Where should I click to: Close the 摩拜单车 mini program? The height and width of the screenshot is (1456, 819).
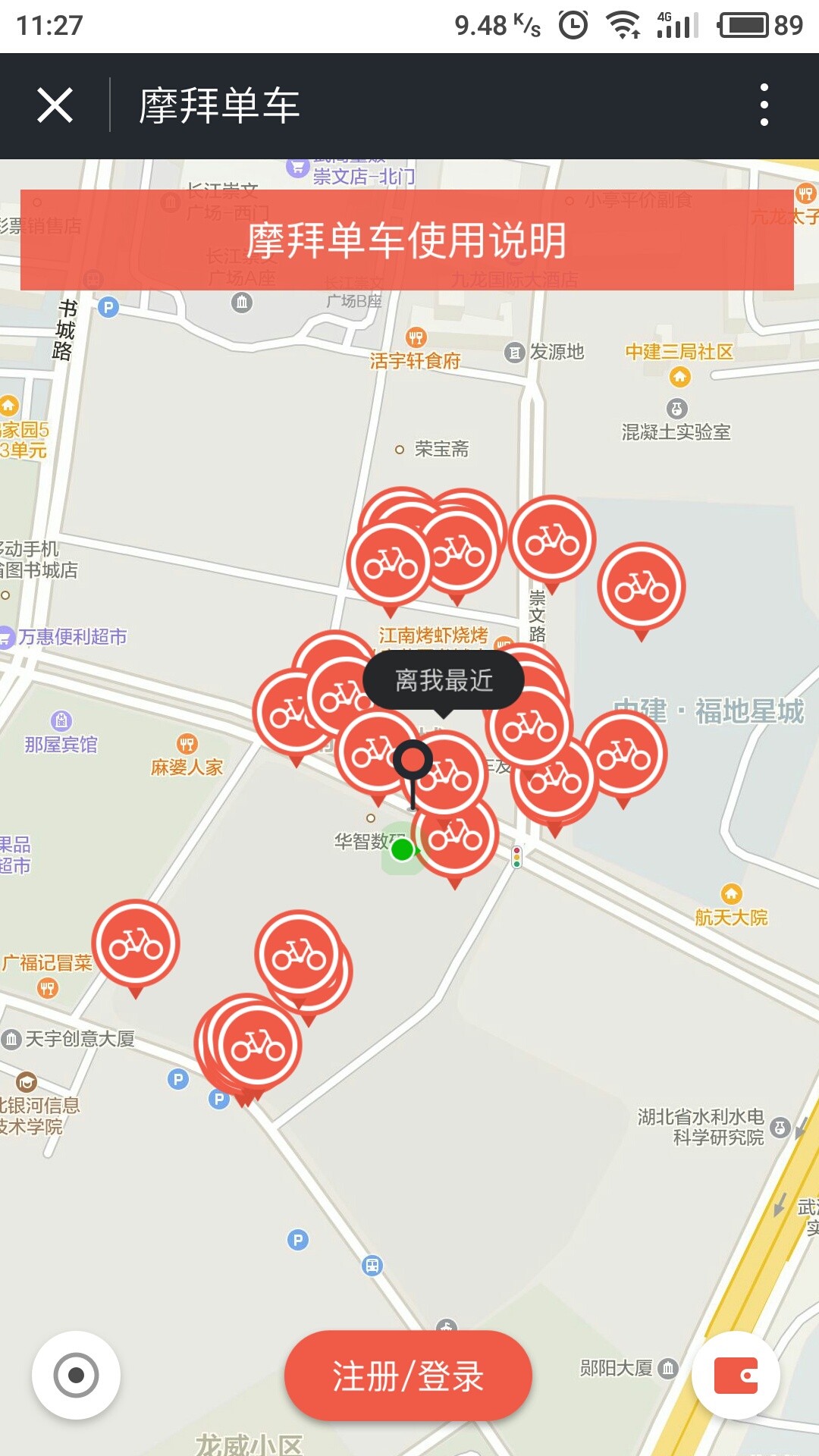pos(55,105)
